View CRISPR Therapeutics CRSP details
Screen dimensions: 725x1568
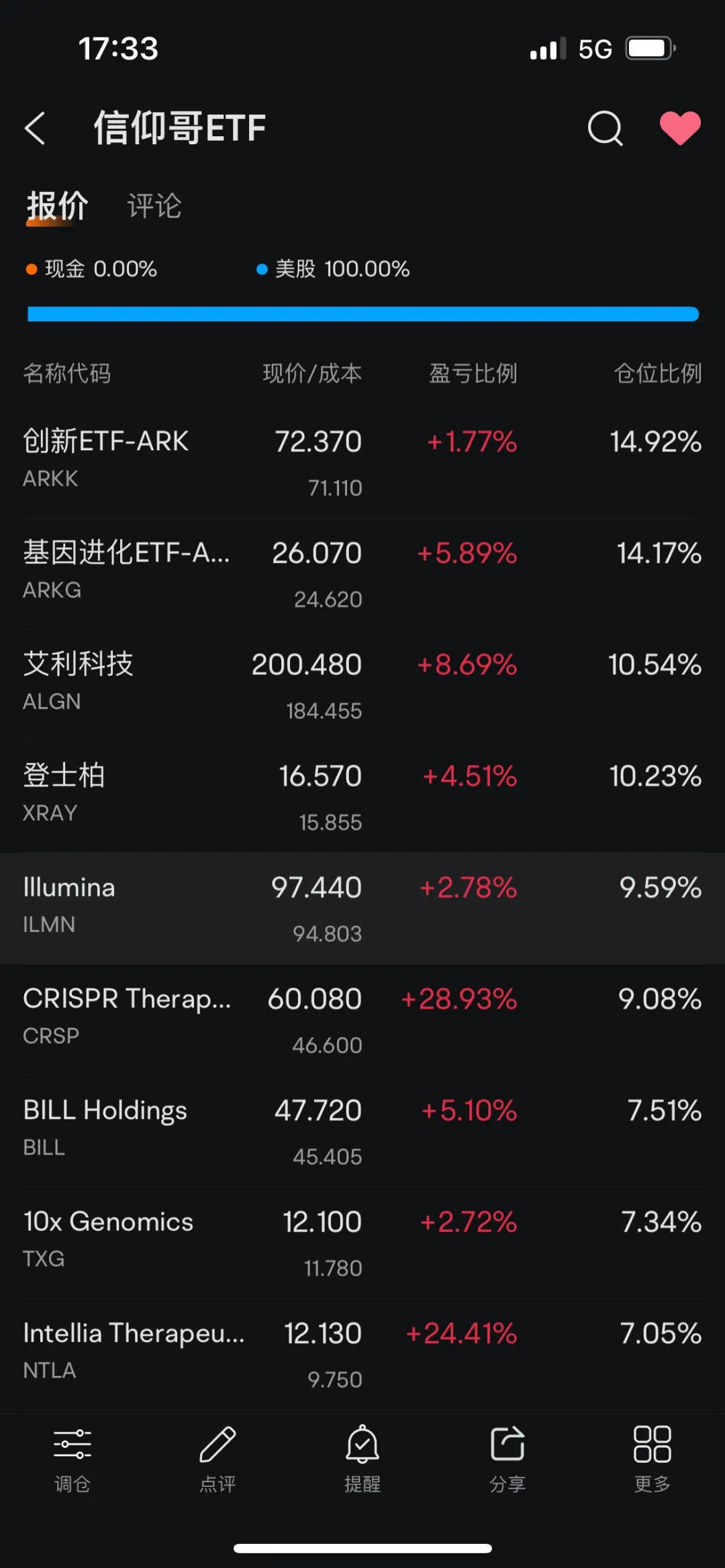click(x=362, y=1019)
